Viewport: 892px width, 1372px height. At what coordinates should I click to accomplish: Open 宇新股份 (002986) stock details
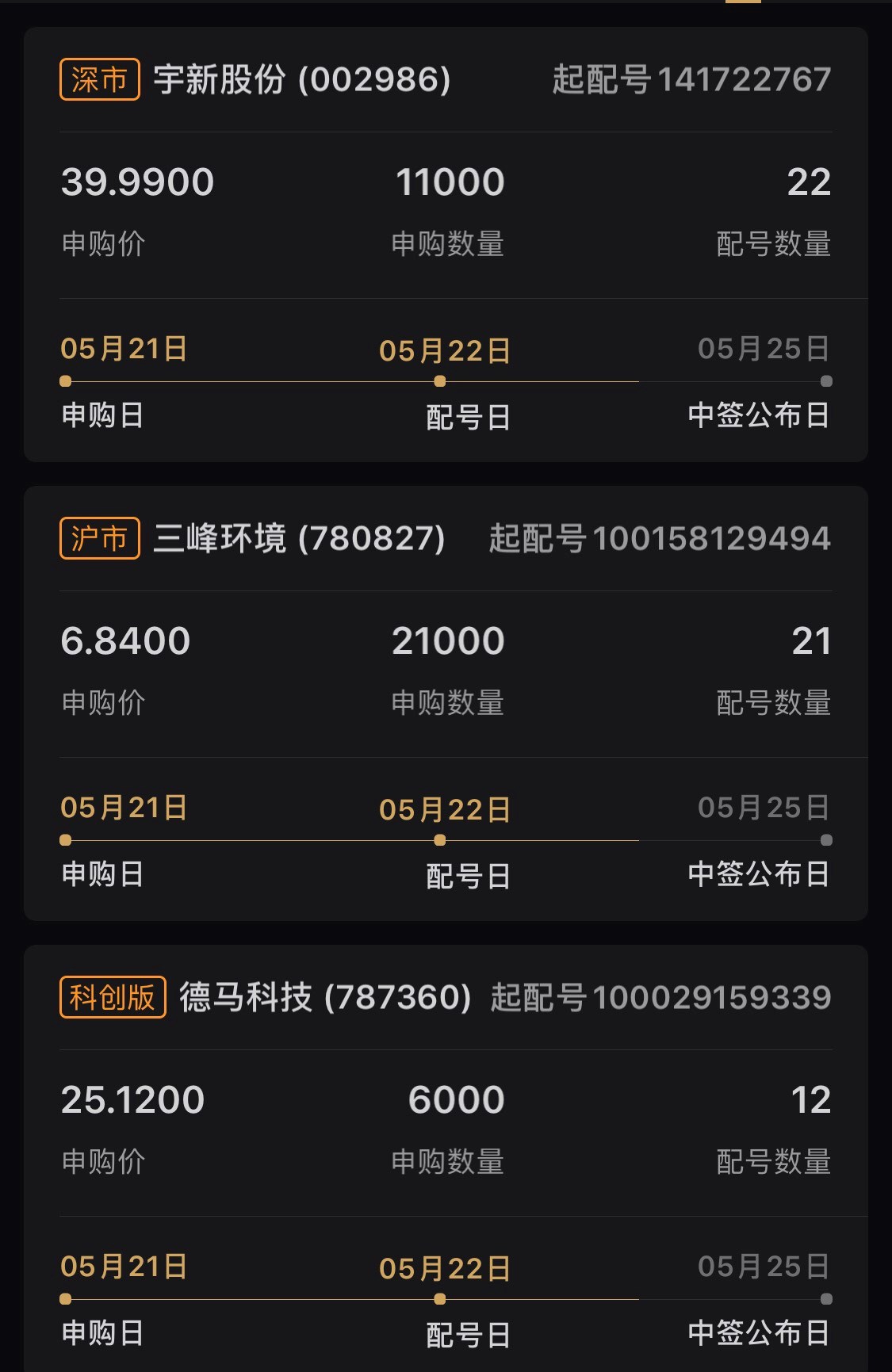[298, 78]
